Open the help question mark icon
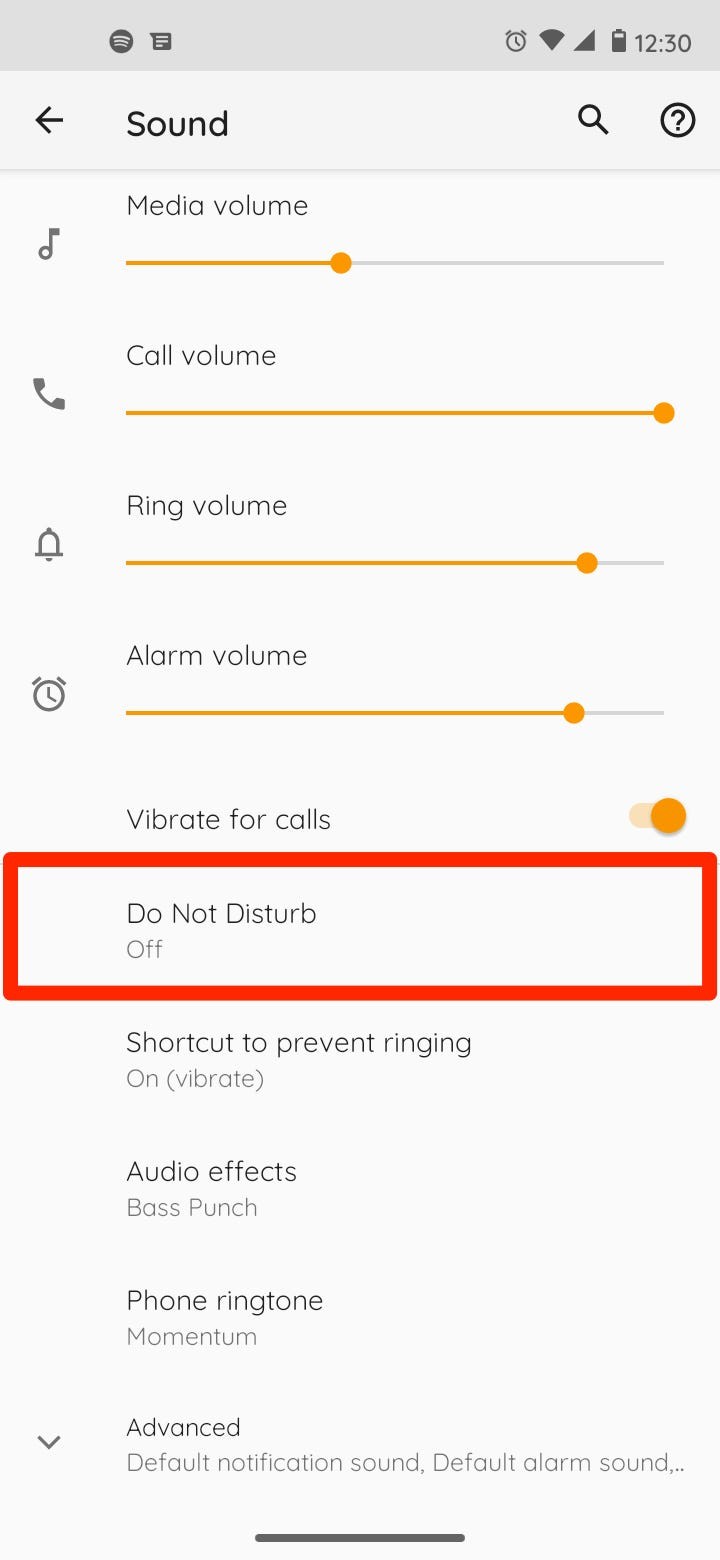 coord(677,120)
